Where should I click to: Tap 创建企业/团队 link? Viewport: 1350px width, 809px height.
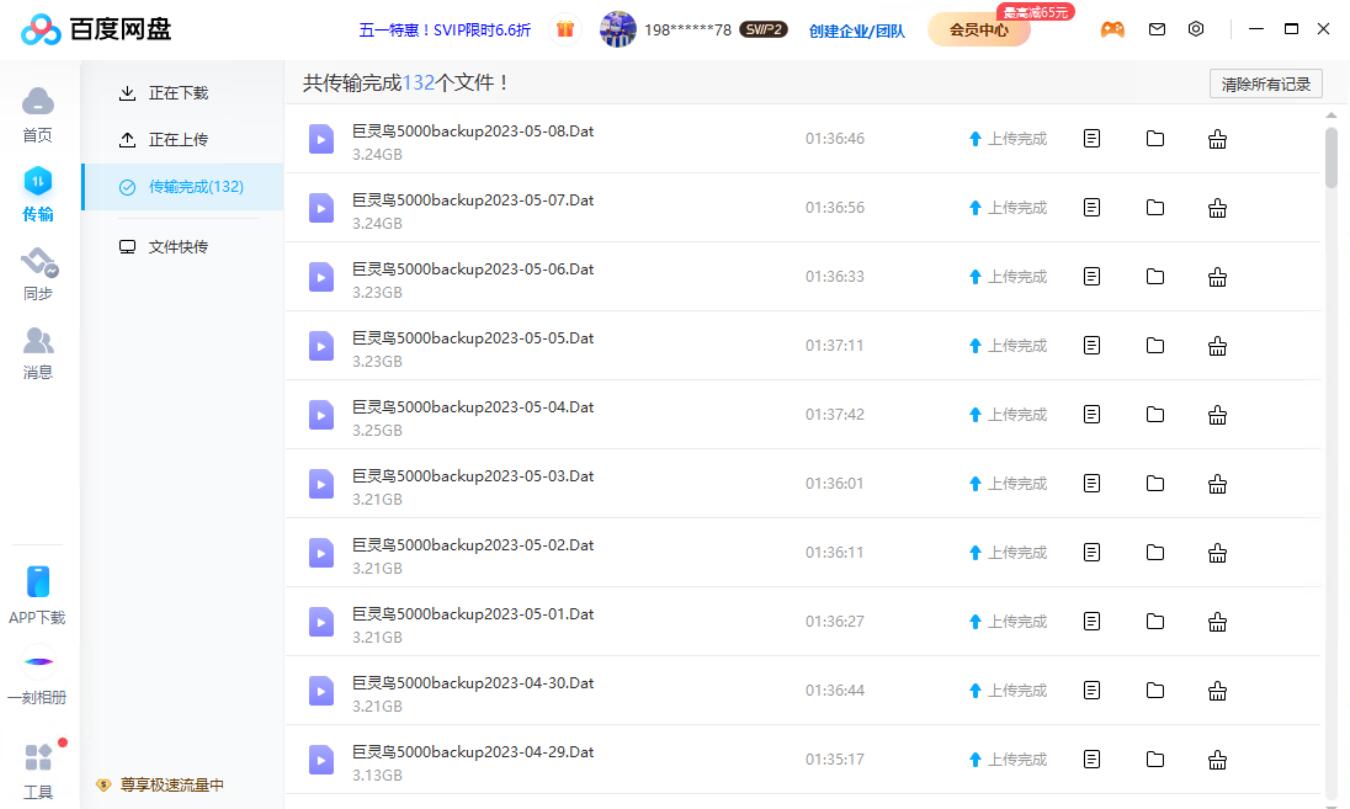[x=857, y=31]
